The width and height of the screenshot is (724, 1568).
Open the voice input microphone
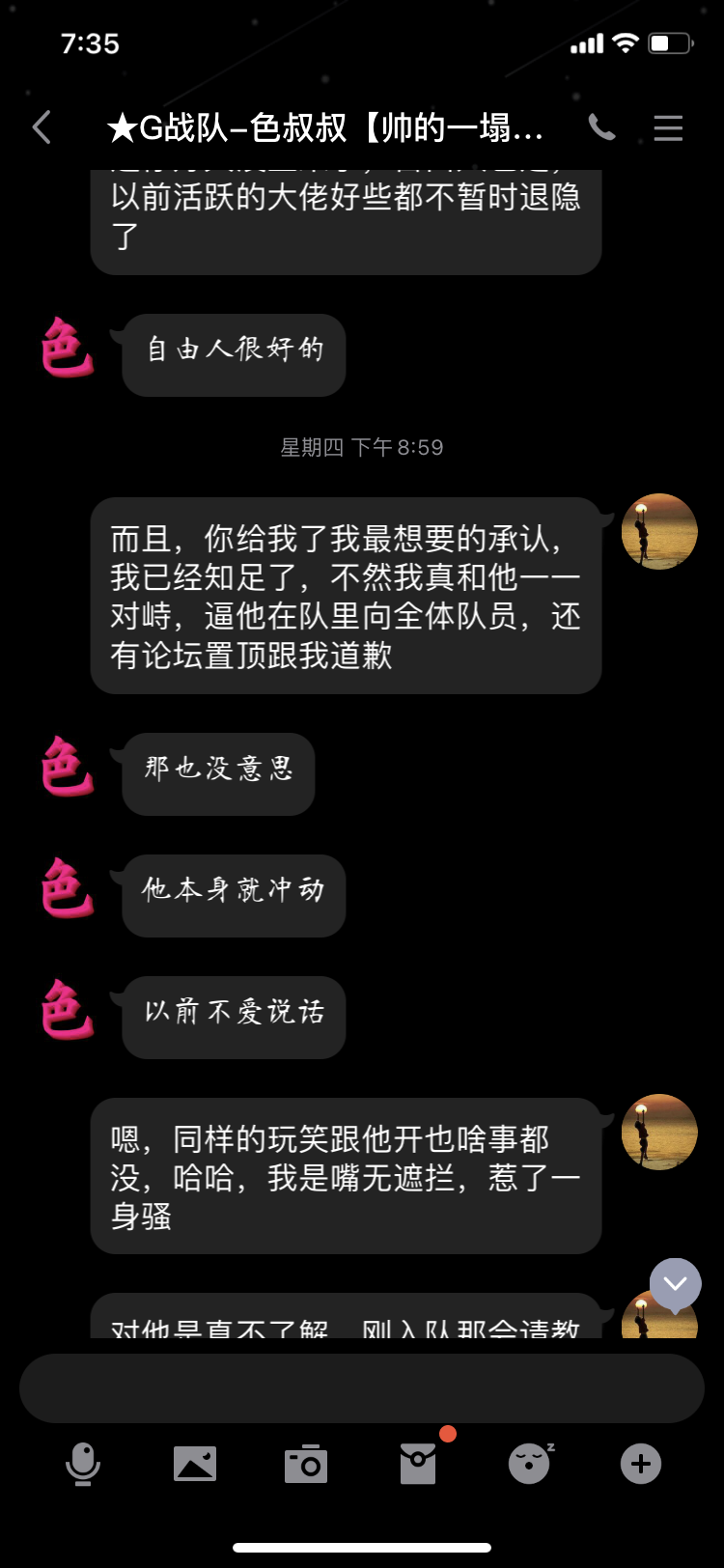click(x=83, y=1464)
